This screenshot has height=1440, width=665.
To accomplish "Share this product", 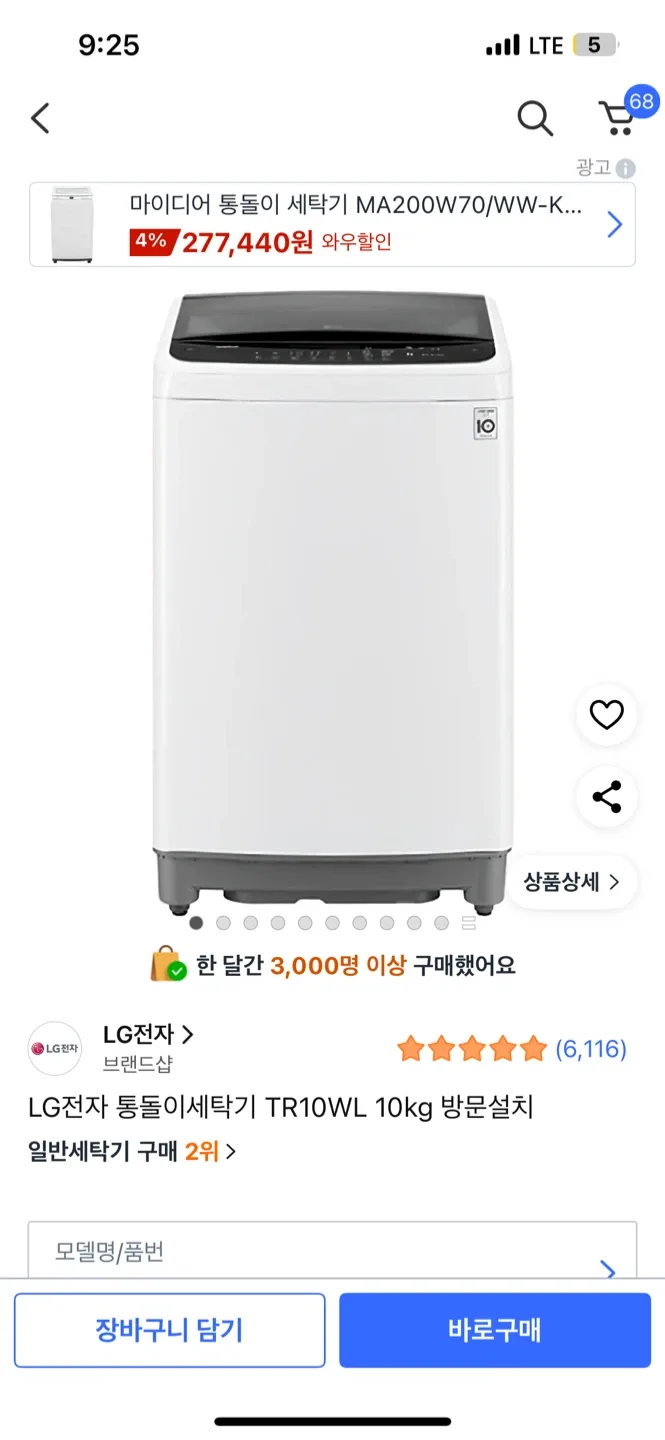I will (606, 797).
